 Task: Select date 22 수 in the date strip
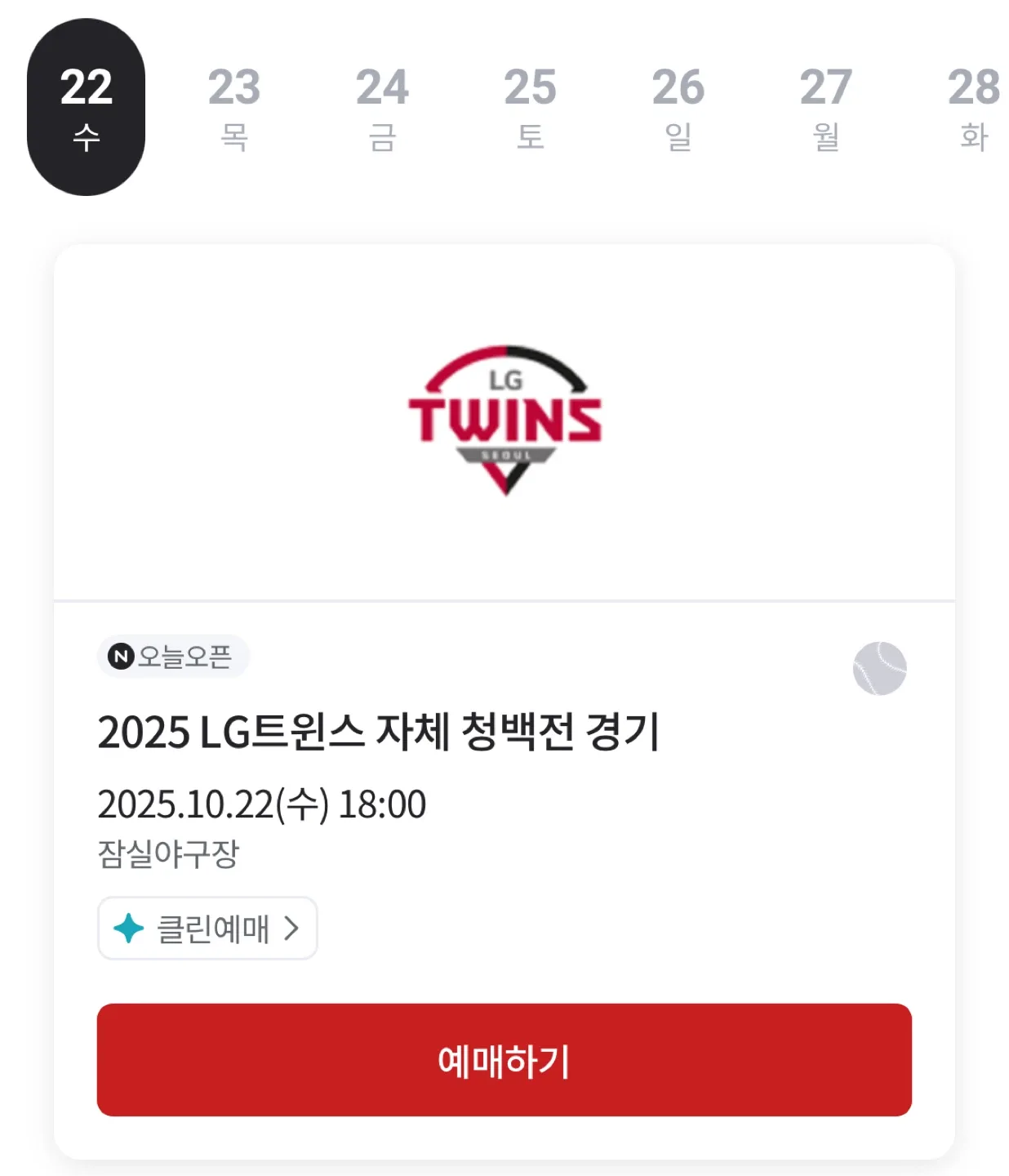(x=86, y=107)
